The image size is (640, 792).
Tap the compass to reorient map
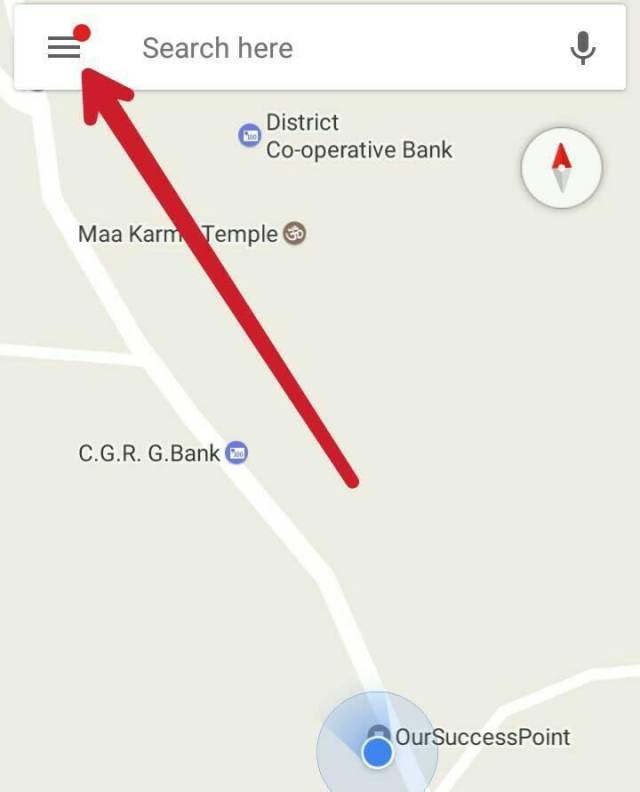(x=561, y=168)
